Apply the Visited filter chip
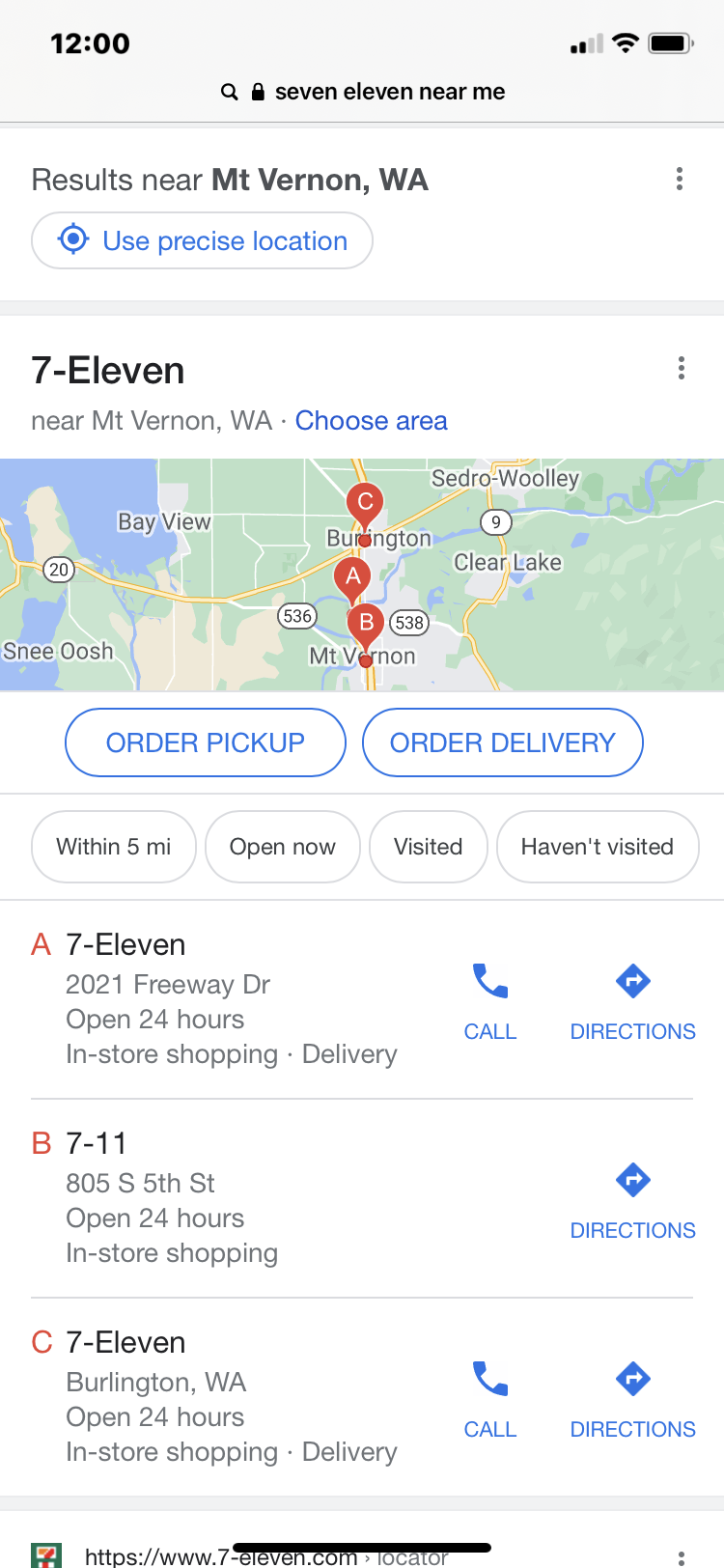This screenshot has height=1568, width=724. tap(428, 847)
